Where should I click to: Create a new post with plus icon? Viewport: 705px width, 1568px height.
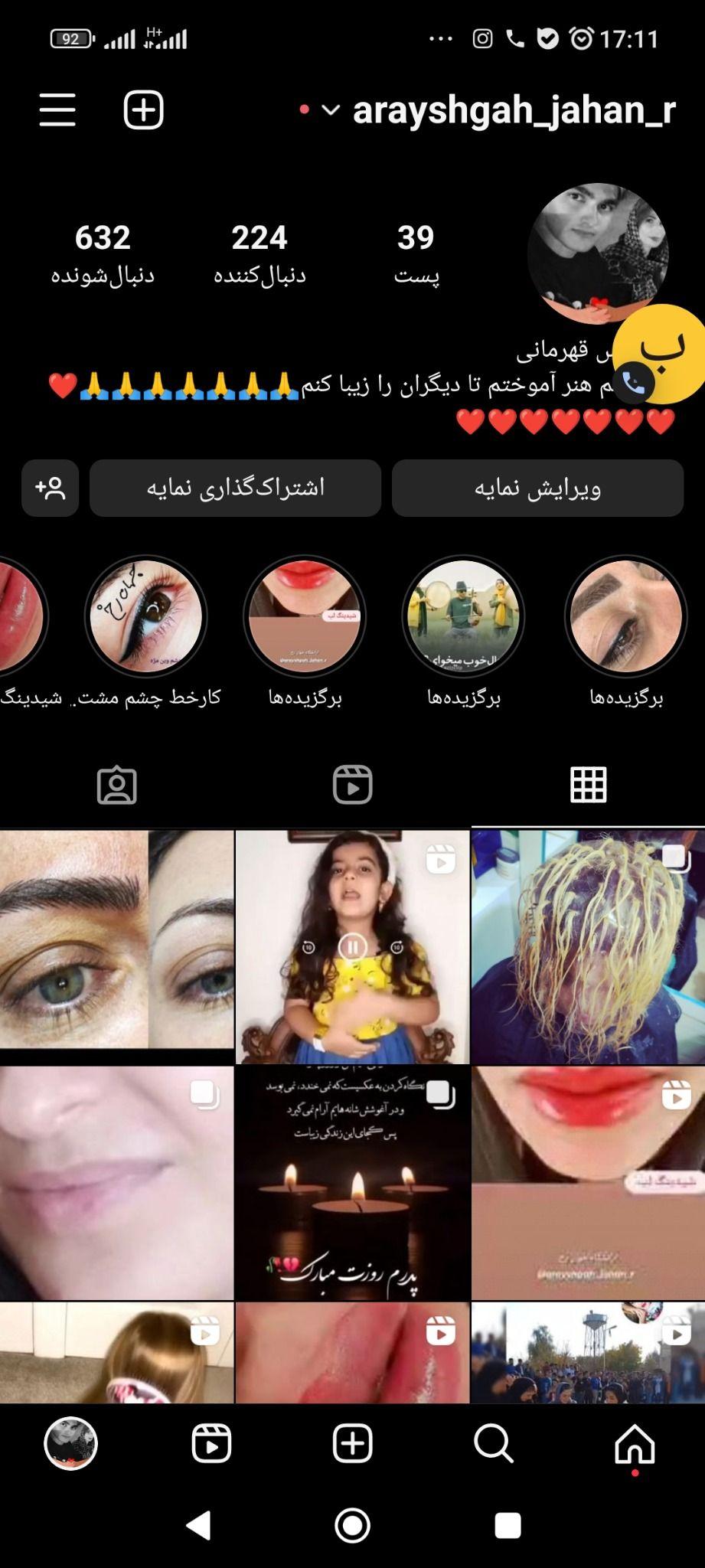[143, 109]
